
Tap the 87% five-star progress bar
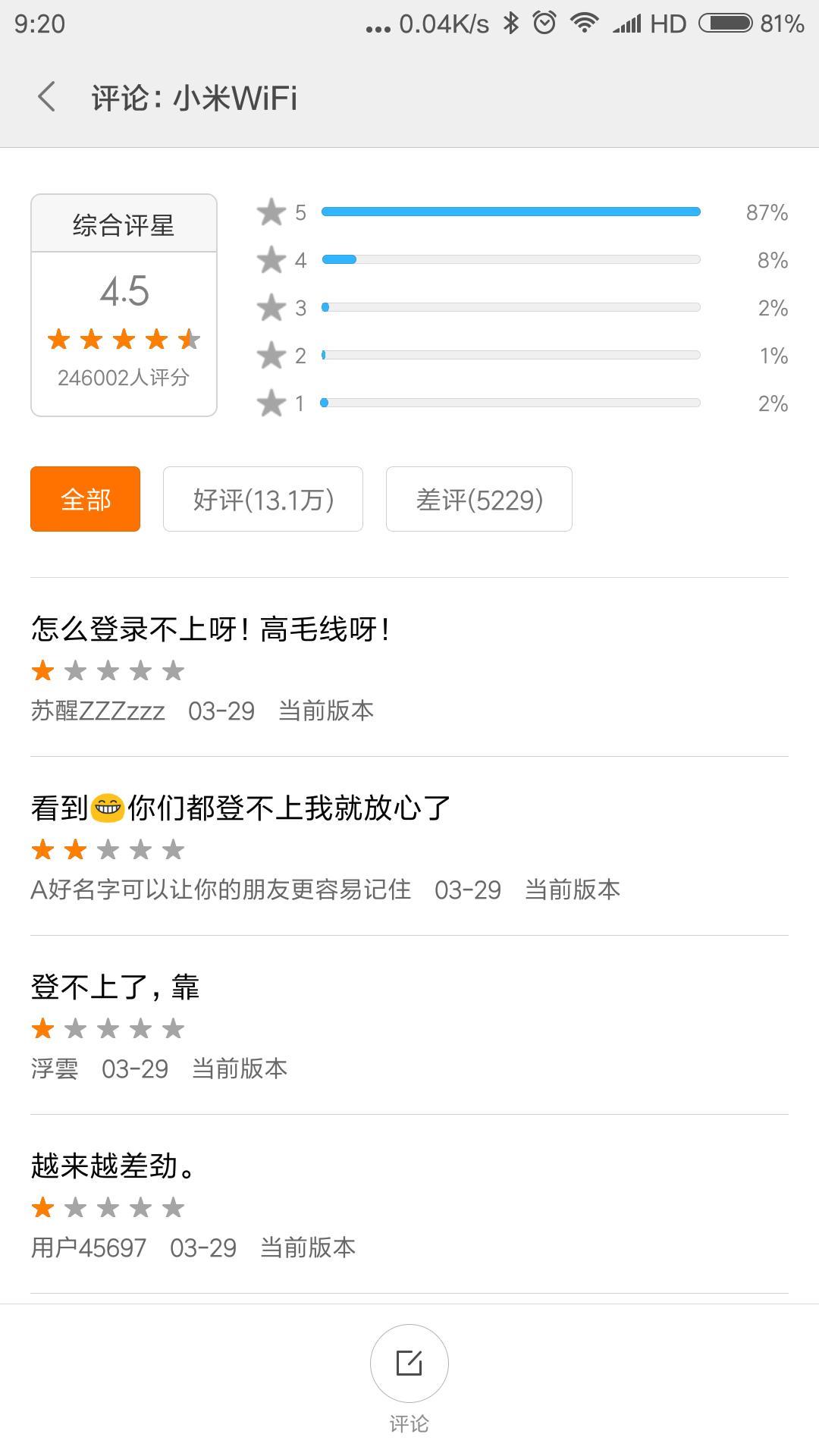(x=511, y=212)
